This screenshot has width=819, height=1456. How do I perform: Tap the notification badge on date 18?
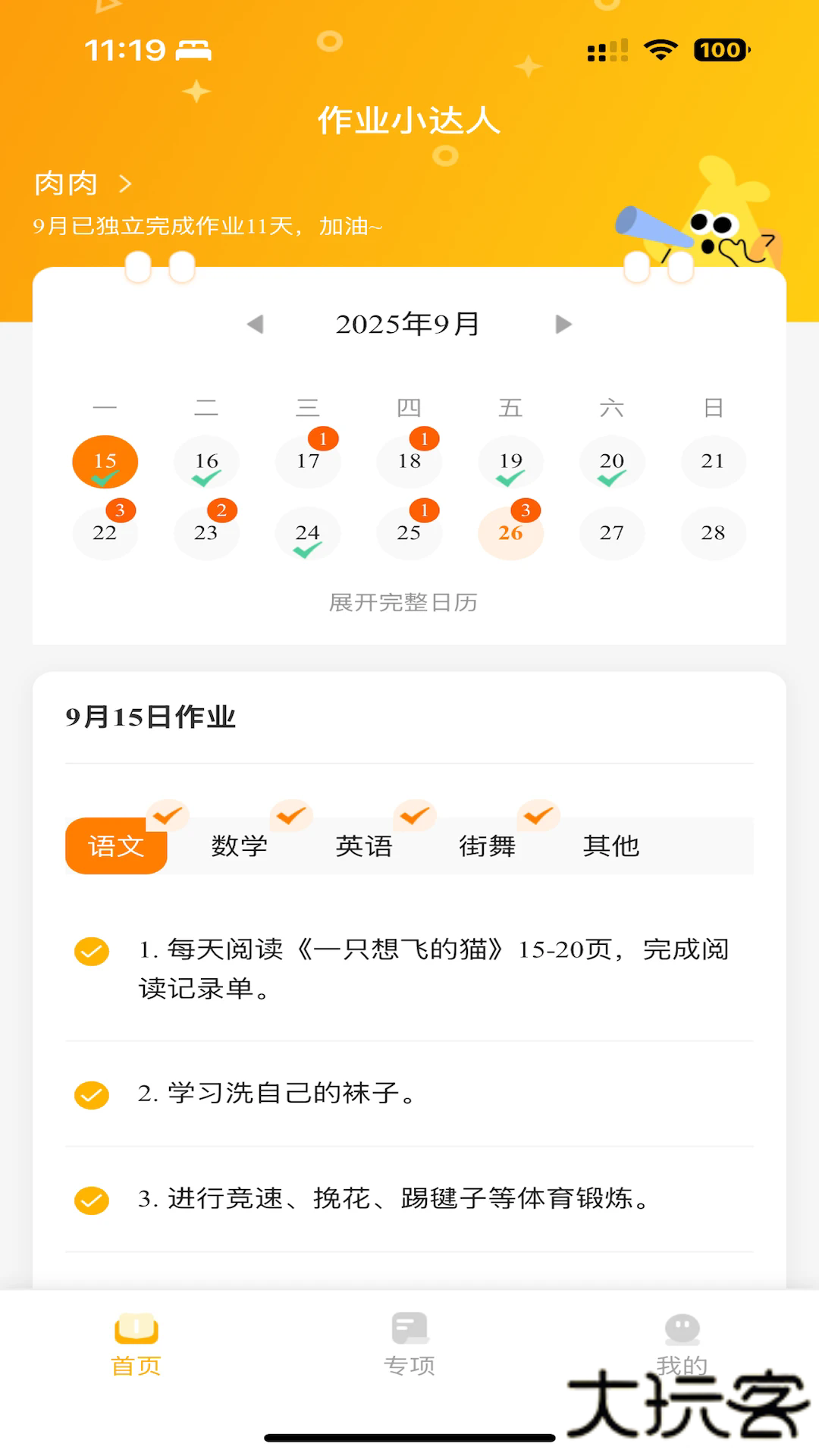pyautogui.click(x=423, y=438)
